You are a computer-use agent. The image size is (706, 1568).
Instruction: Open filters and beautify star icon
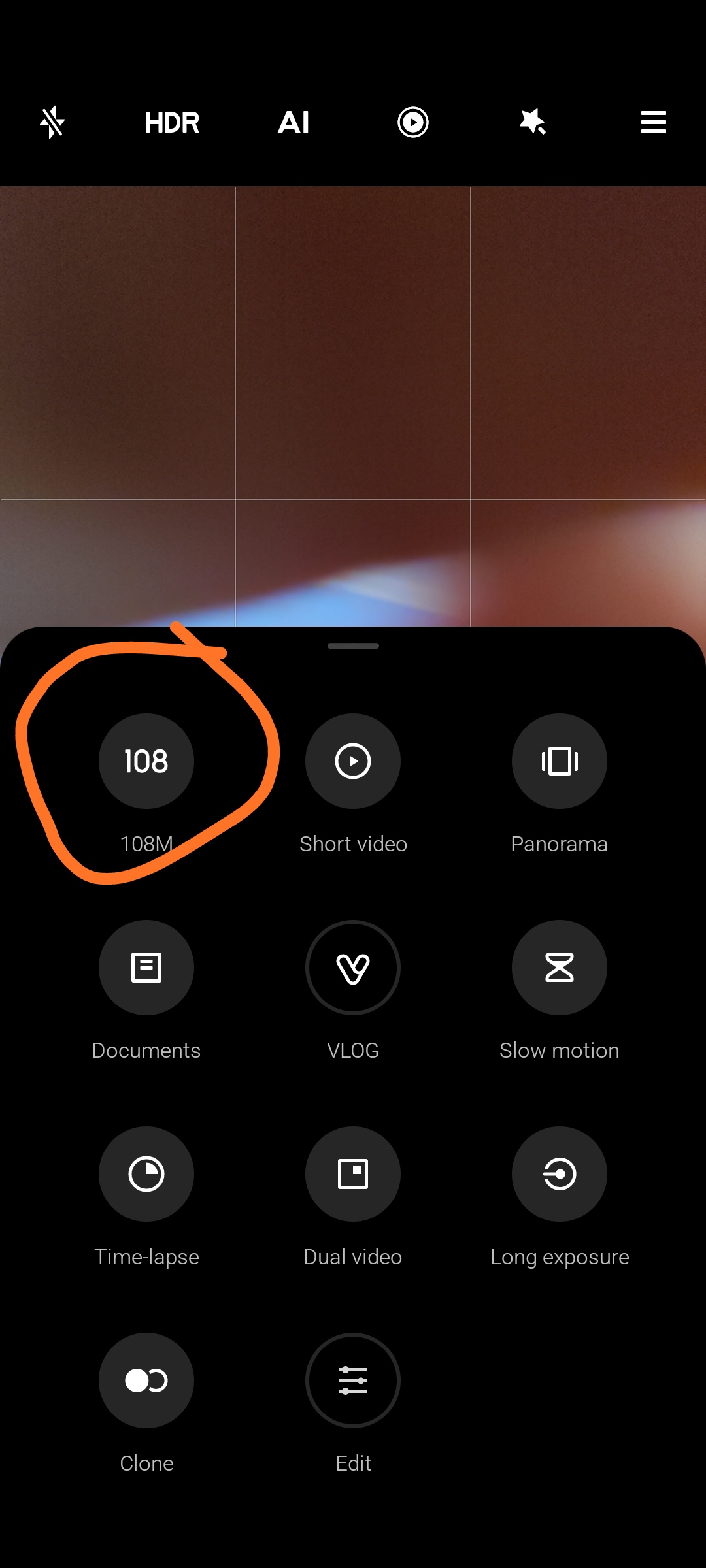point(533,122)
